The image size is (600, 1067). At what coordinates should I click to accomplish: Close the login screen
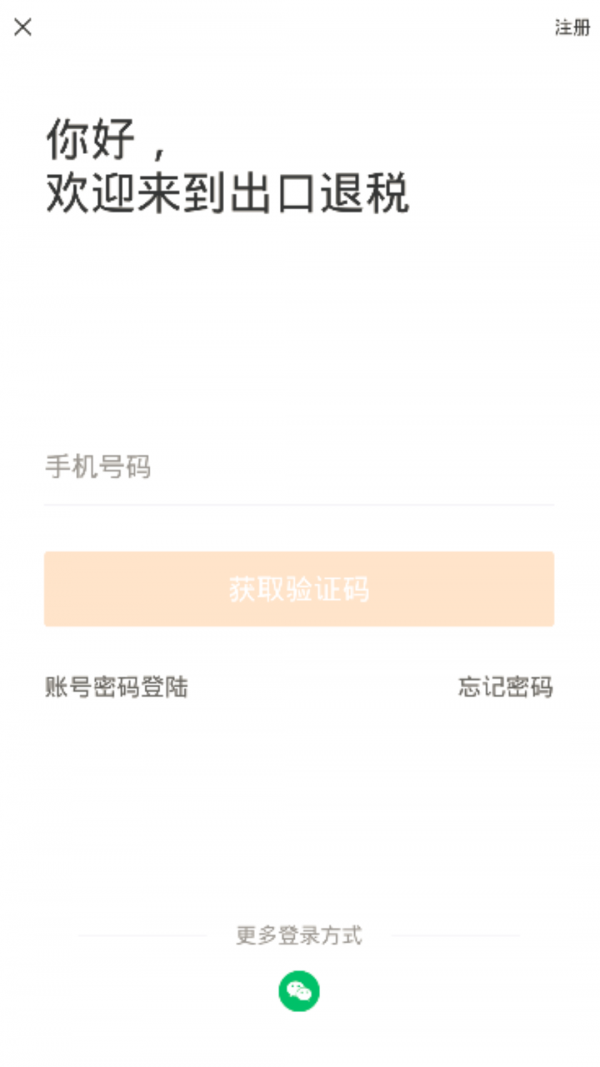23,28
